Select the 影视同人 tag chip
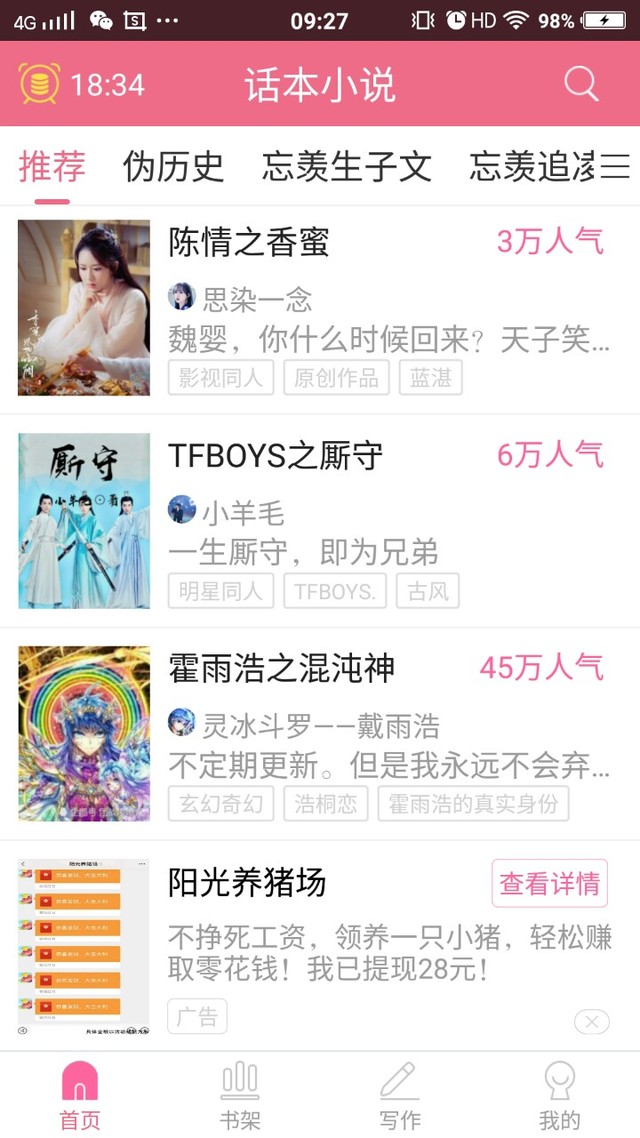The image size is (640, 1138). [220, 378]
